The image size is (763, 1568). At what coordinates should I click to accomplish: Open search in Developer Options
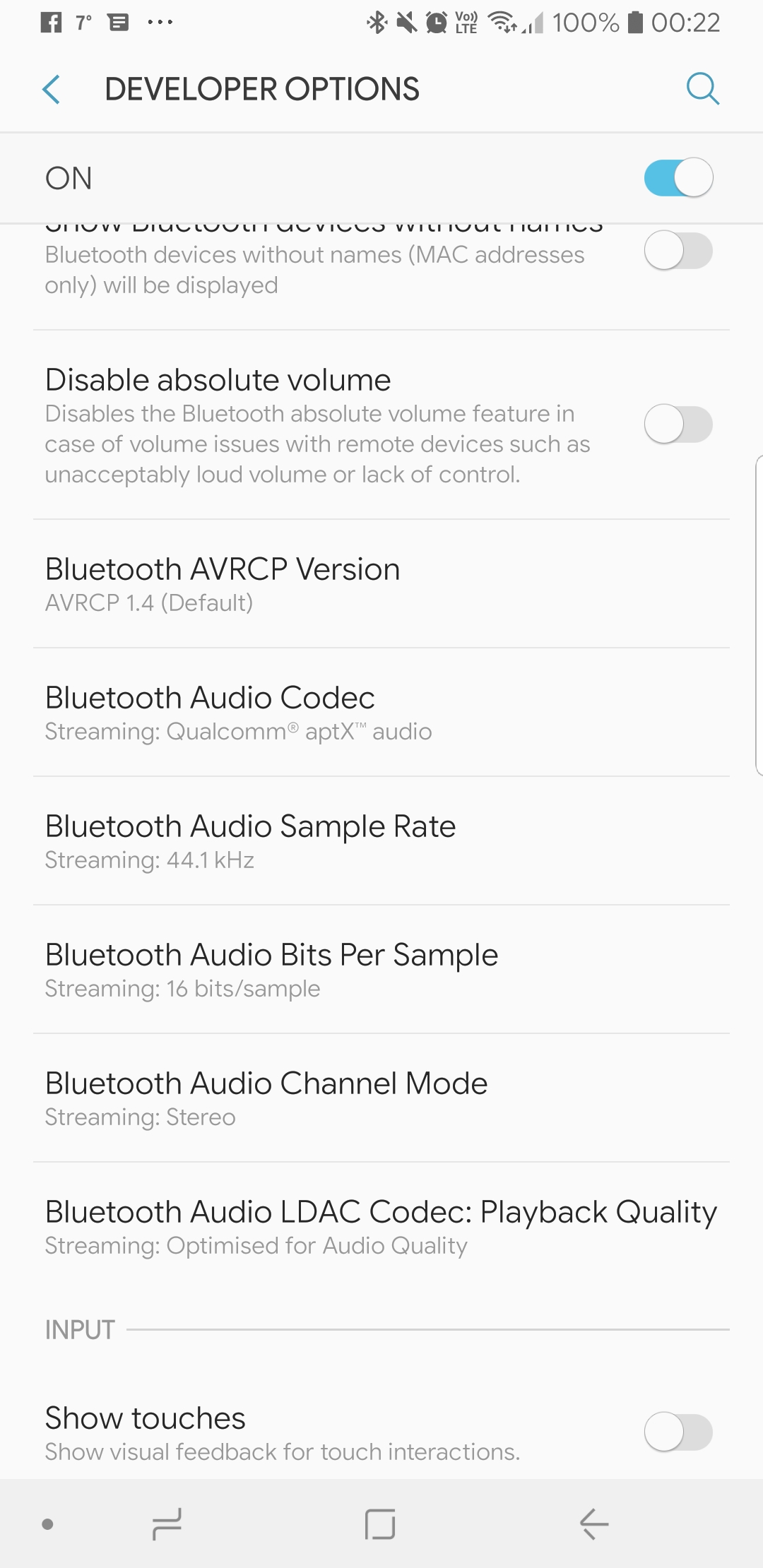(x=702, y=90)
